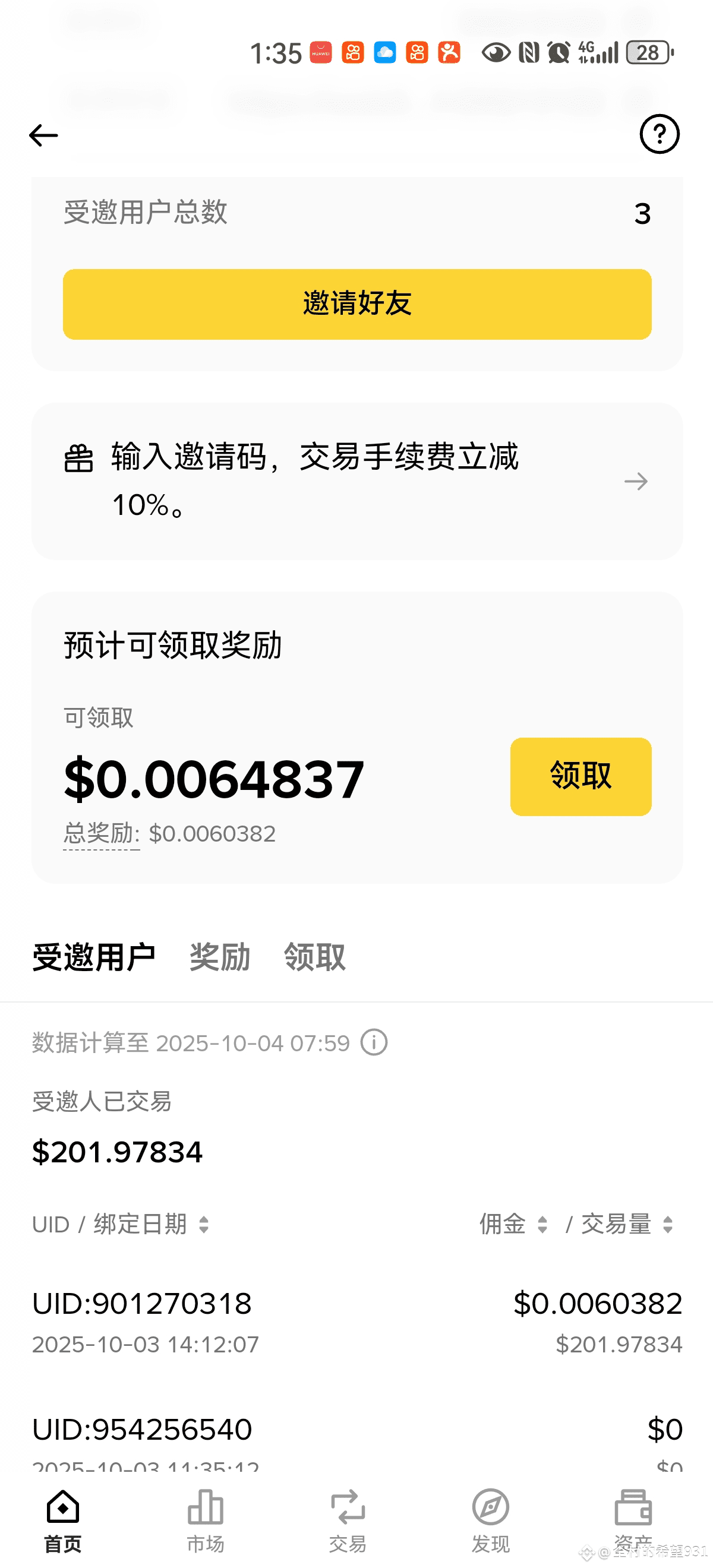Tap the 邀请好友 invite button

(x=357, y=304)
